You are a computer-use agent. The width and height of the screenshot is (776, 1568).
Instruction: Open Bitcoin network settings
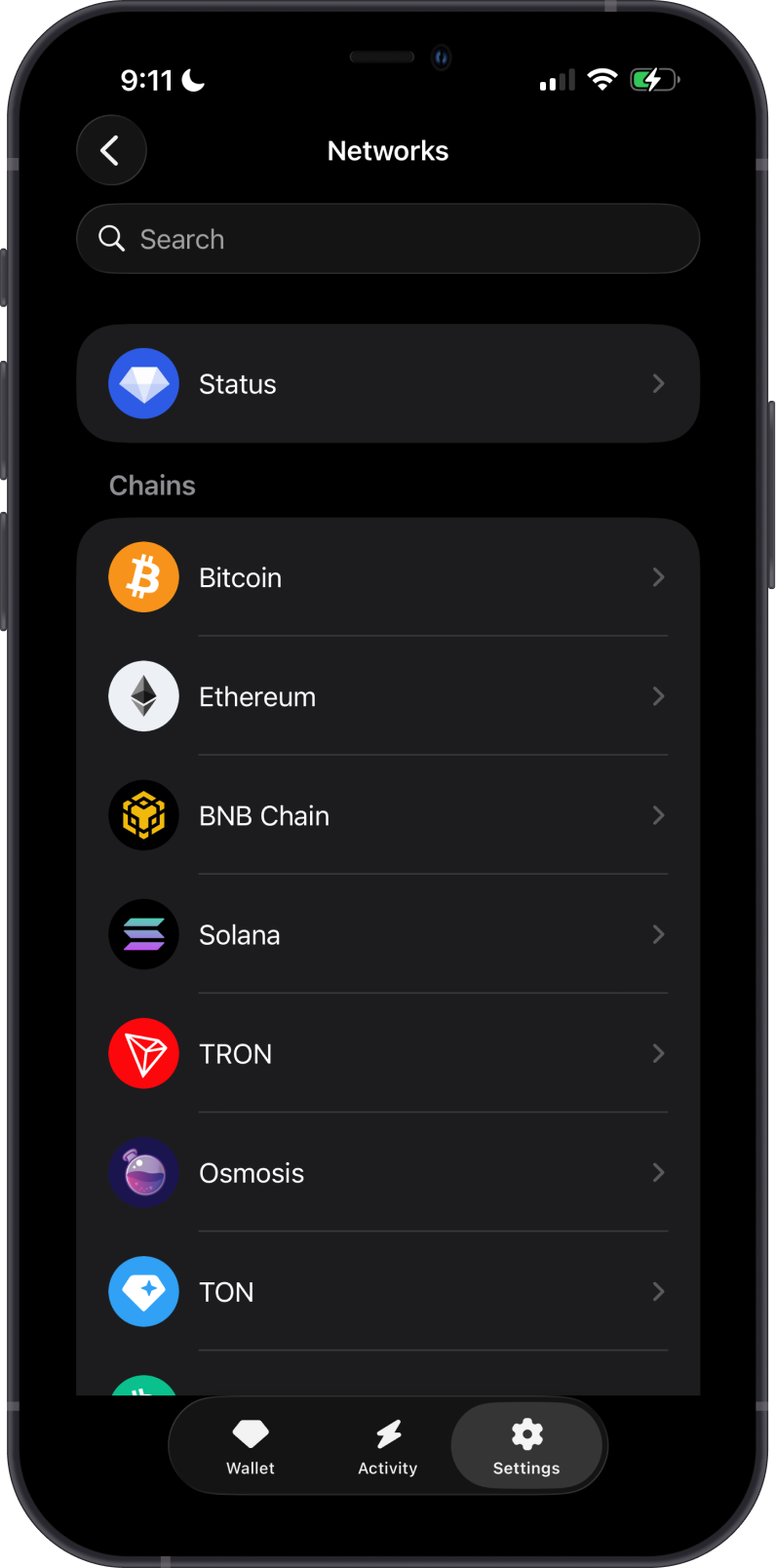coord(388,577)
